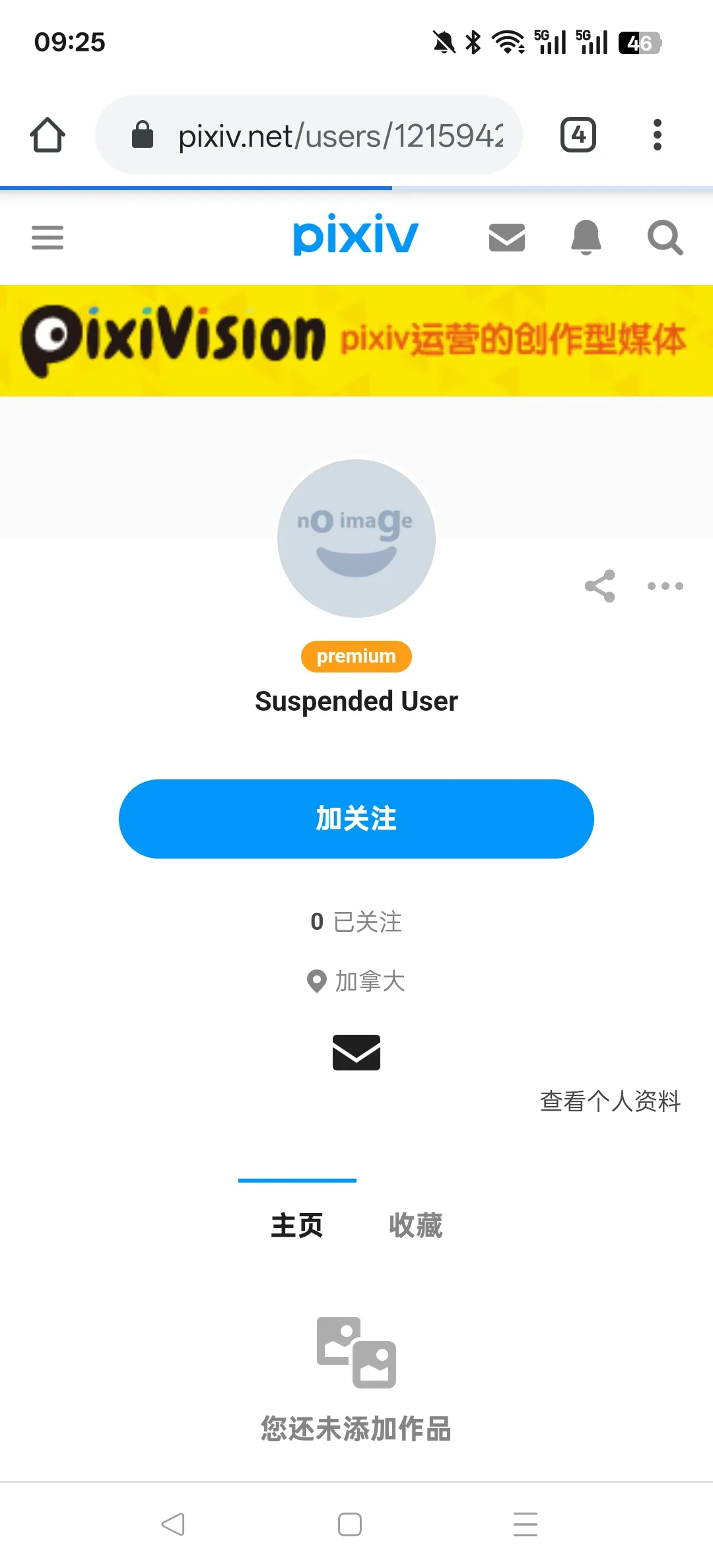Open the pixiv hamburger menu
Viewport: 713px width, 1568px height.
click(x=48, y=238)
